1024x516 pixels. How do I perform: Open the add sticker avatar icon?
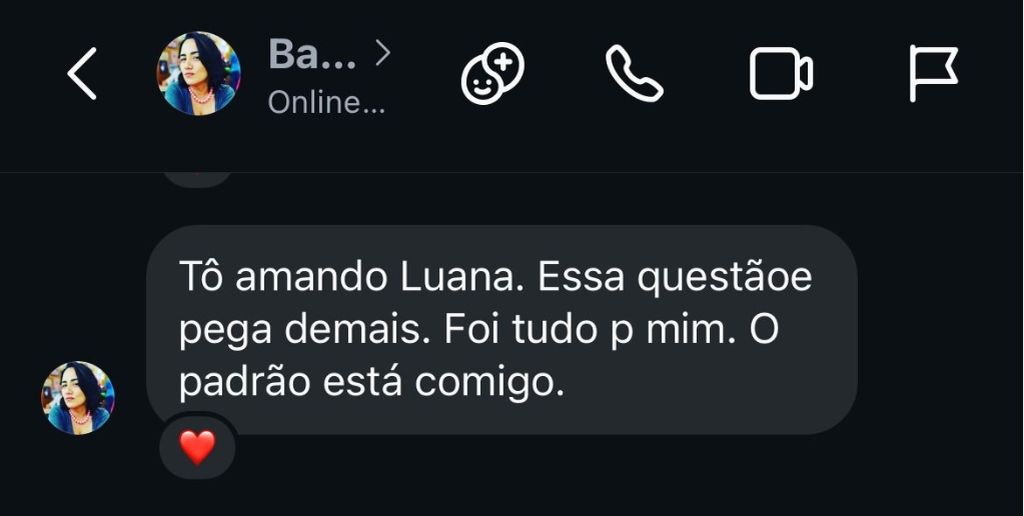(492, 74)
